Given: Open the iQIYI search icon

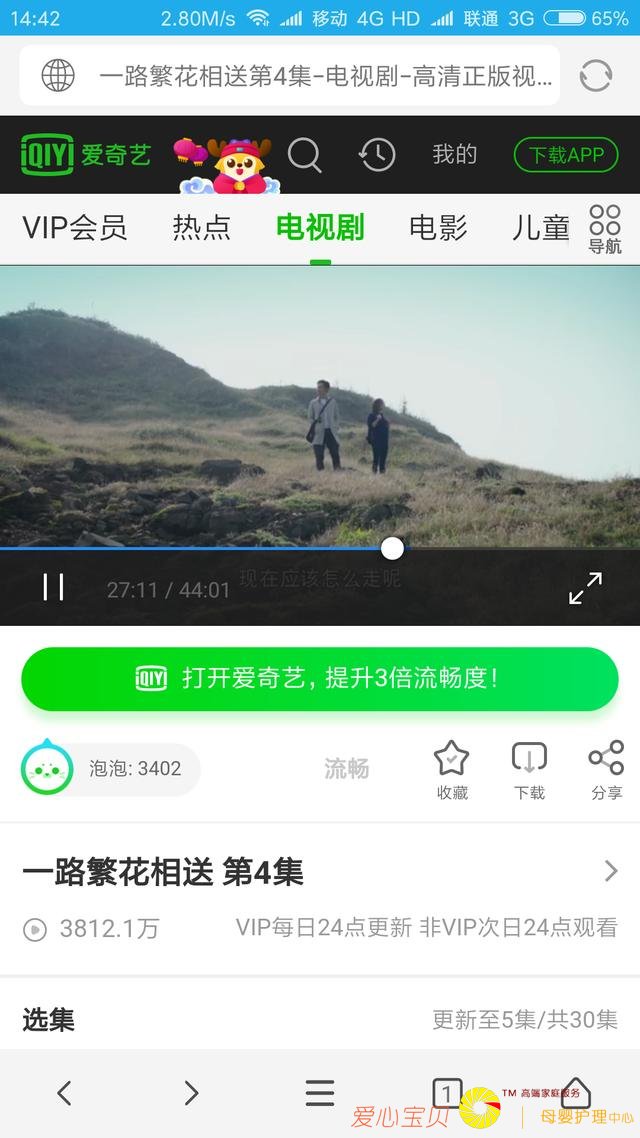Looking at the screenshot, I should pos(304,155).
